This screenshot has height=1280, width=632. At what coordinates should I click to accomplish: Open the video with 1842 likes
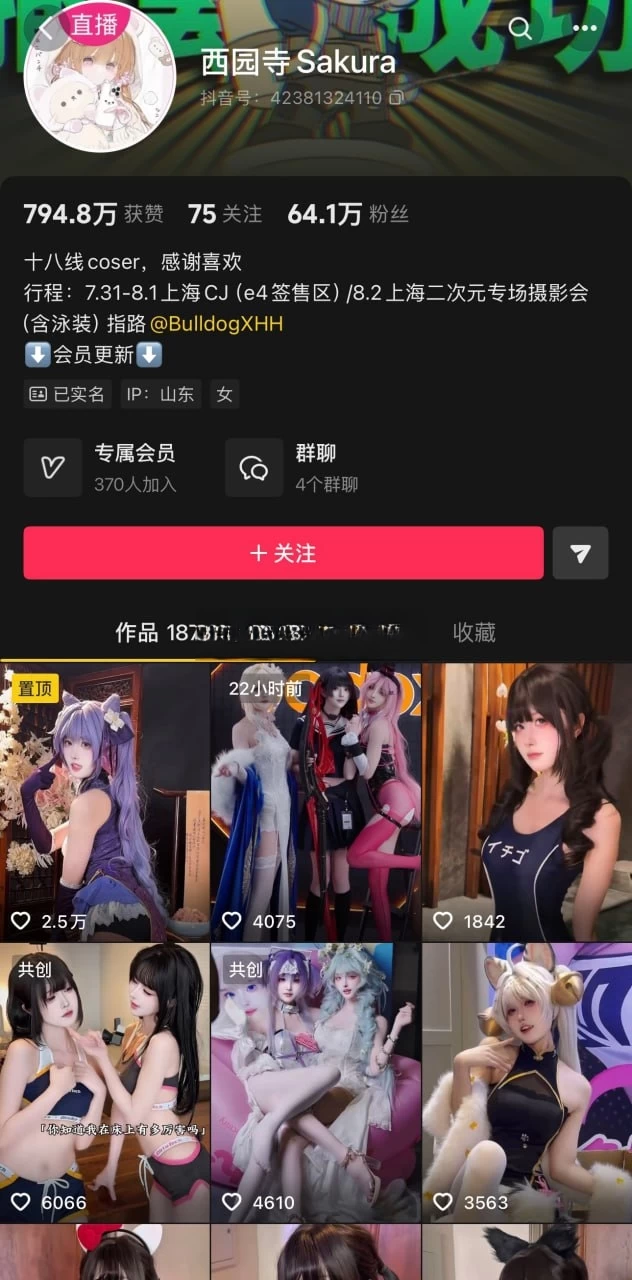coord(527,802)
